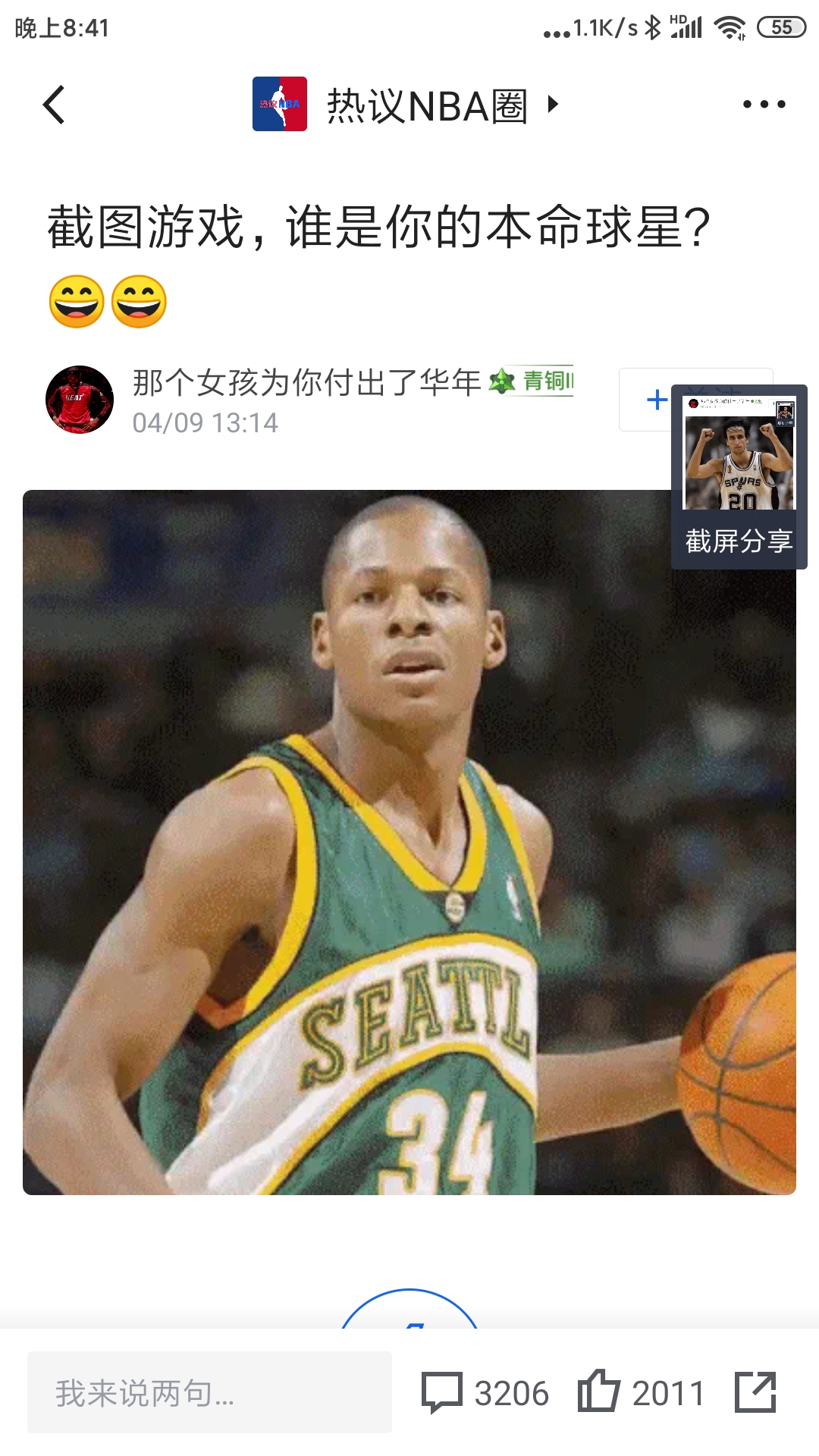The image size is (819, 1456).
Task: Share this post via the share icon
Action: click(755, 1392)
